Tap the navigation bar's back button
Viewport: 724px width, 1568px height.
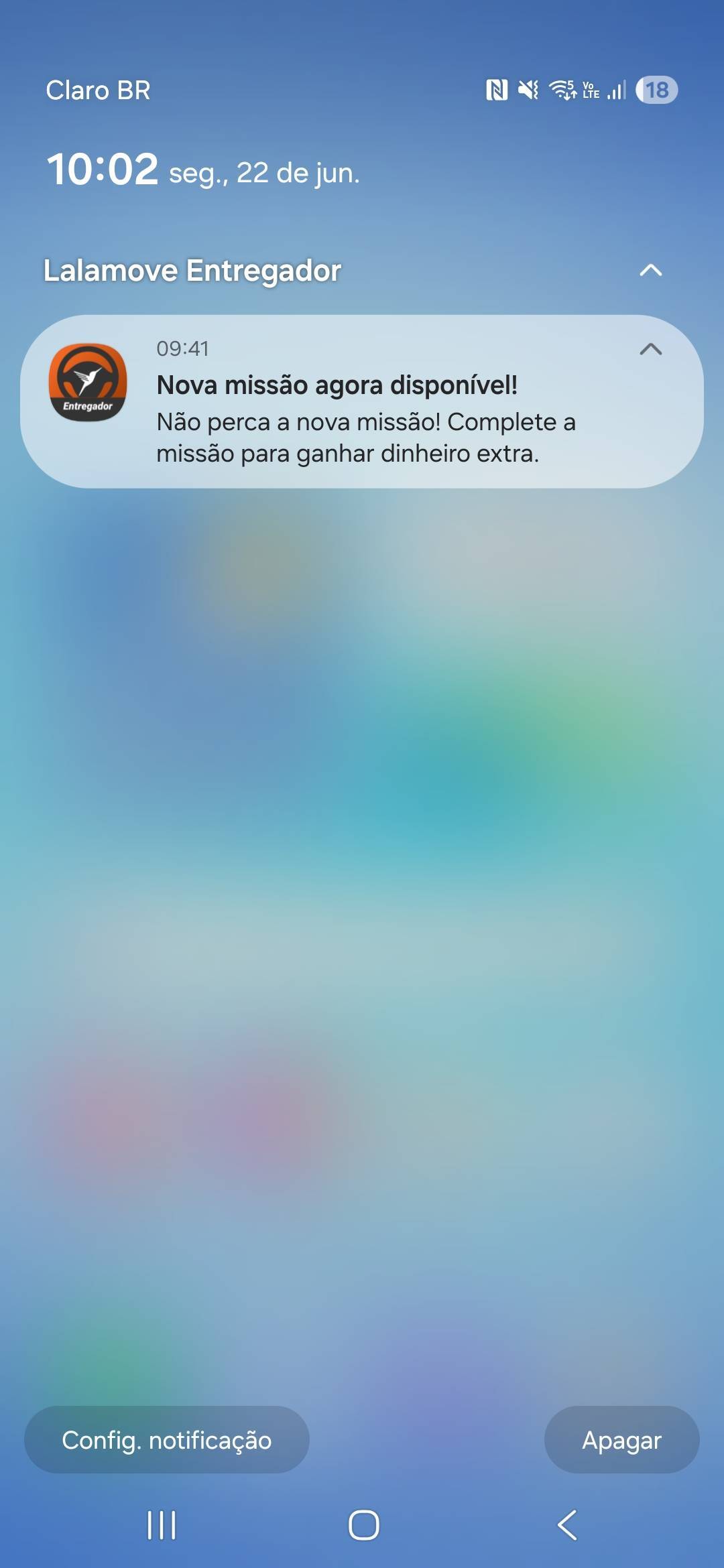[x=567, y=1525]
